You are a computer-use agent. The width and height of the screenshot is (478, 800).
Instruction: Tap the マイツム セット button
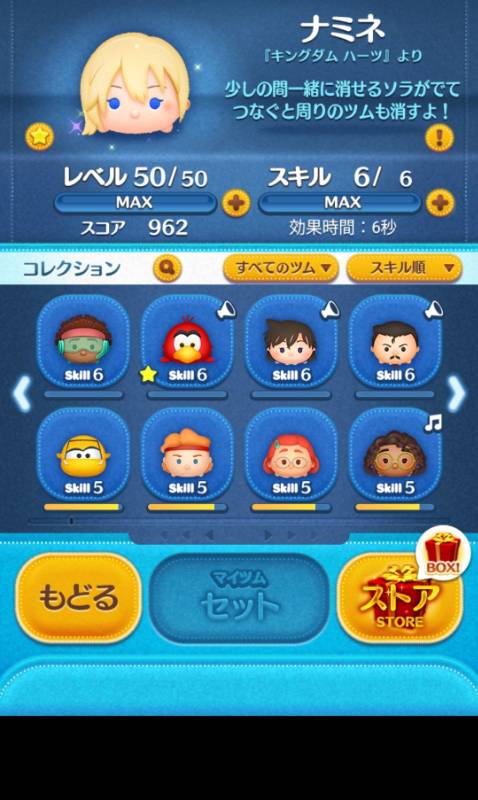point(239,598)
